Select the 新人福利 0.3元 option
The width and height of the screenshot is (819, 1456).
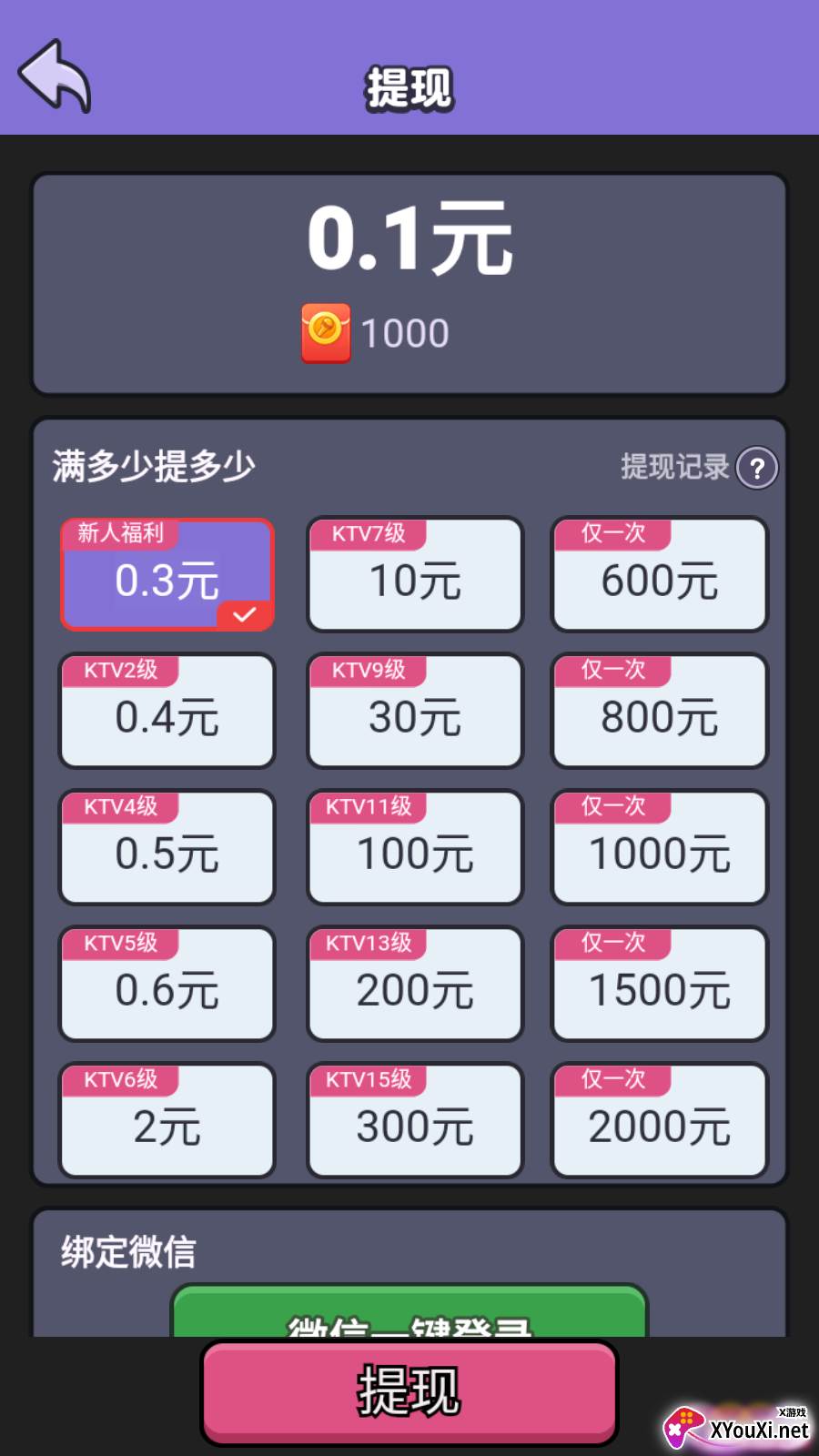coord(167,574)
